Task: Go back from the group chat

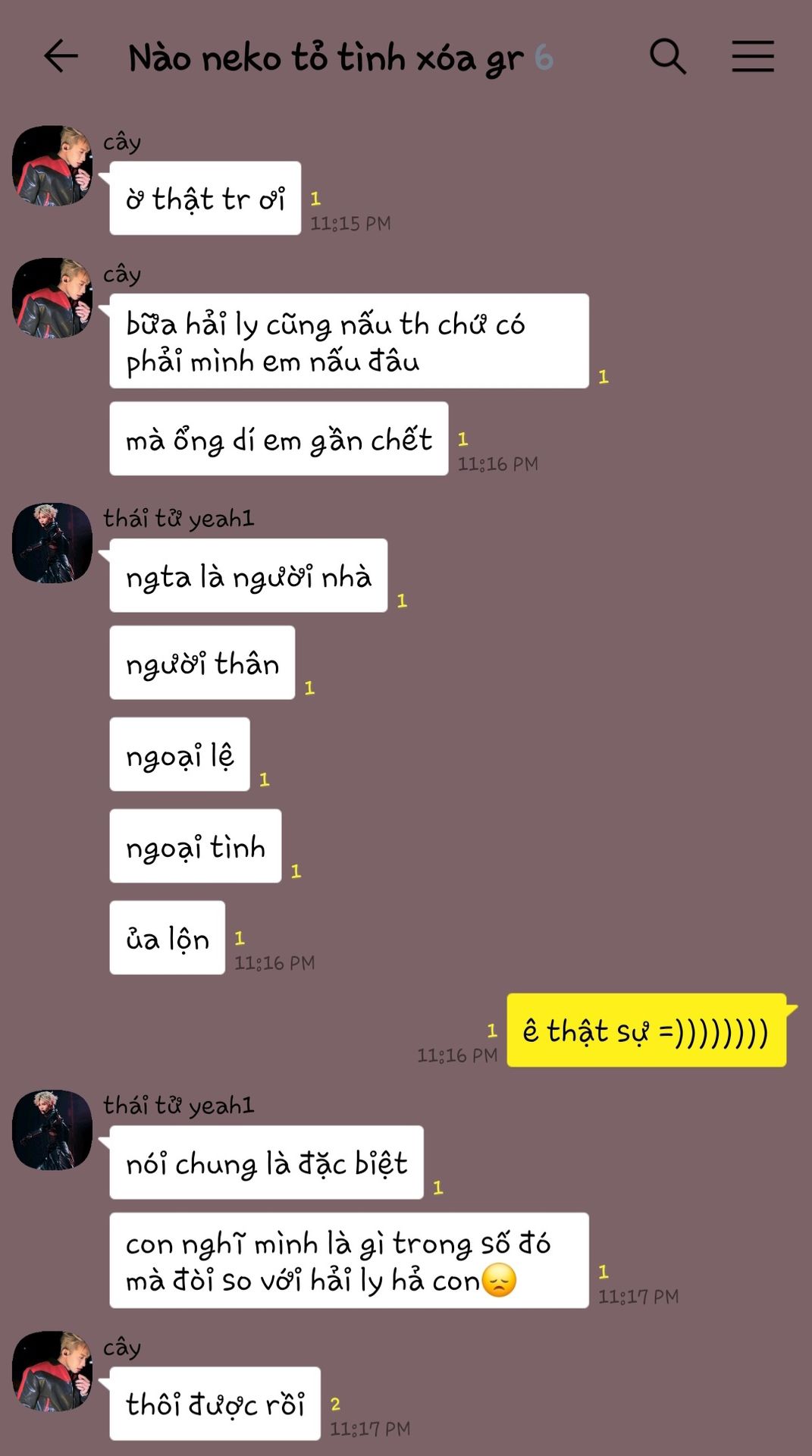Action: click(x=61, y=57)
